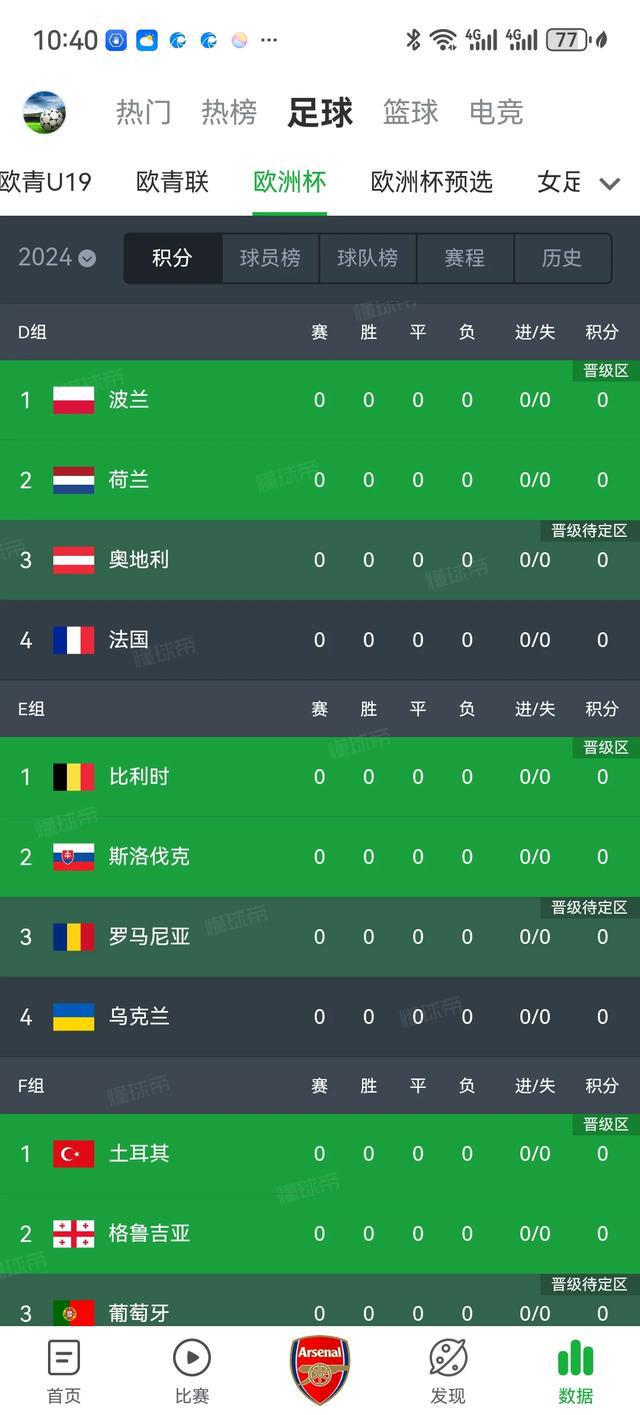The width and height of the screenshot is (640, 1415).
Task: Switch to the 历史 segment
Action: 561,258
